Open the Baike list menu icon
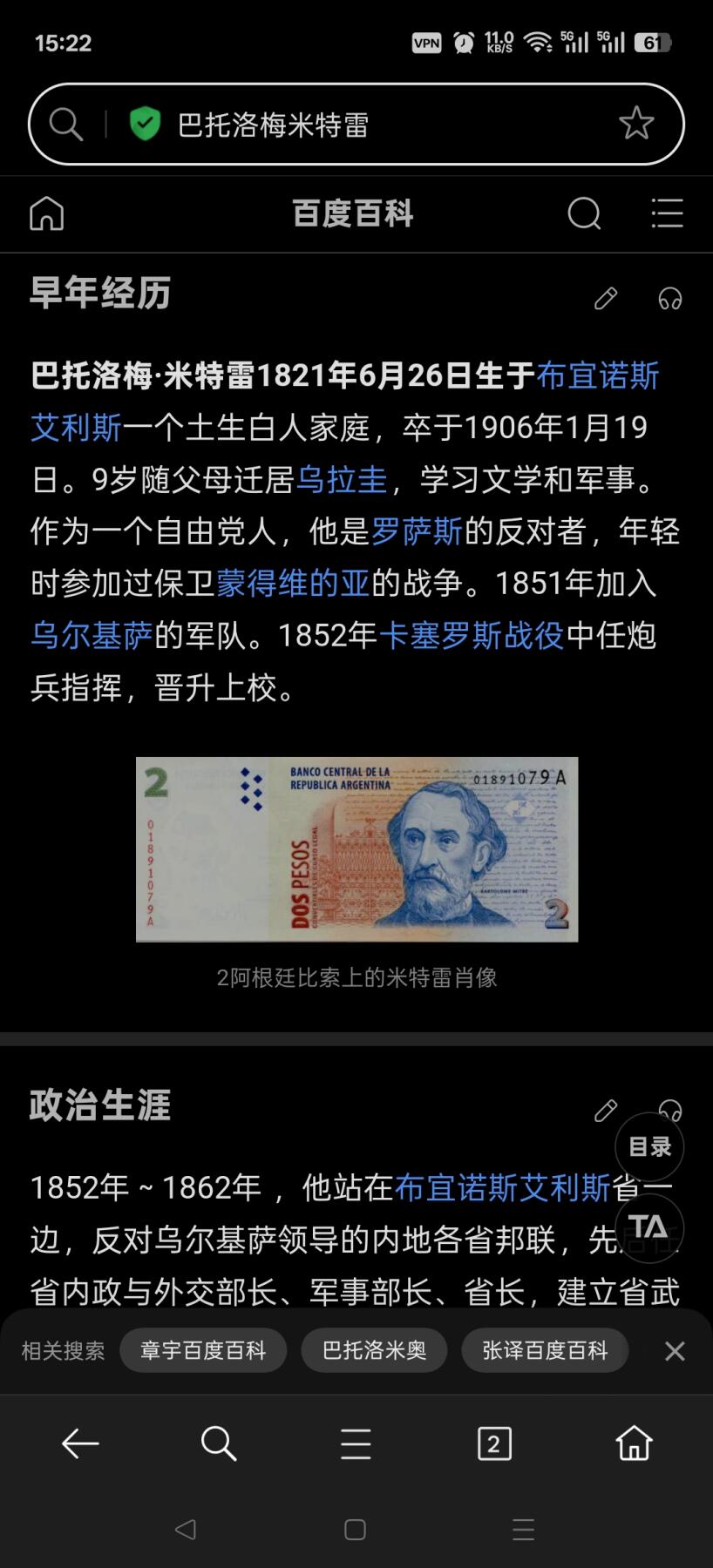 click(667, 213)
